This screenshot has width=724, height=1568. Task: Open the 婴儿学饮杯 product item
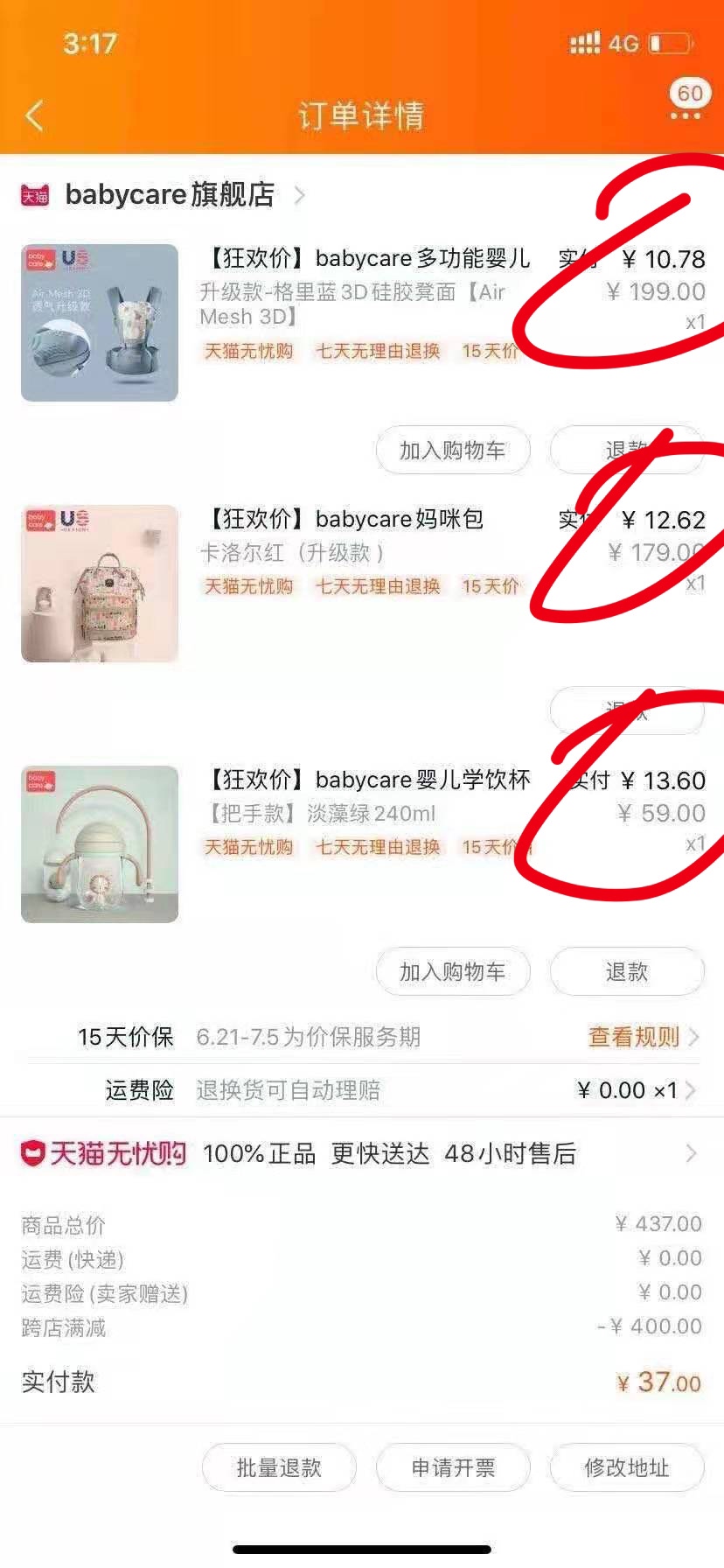point(100,844)
